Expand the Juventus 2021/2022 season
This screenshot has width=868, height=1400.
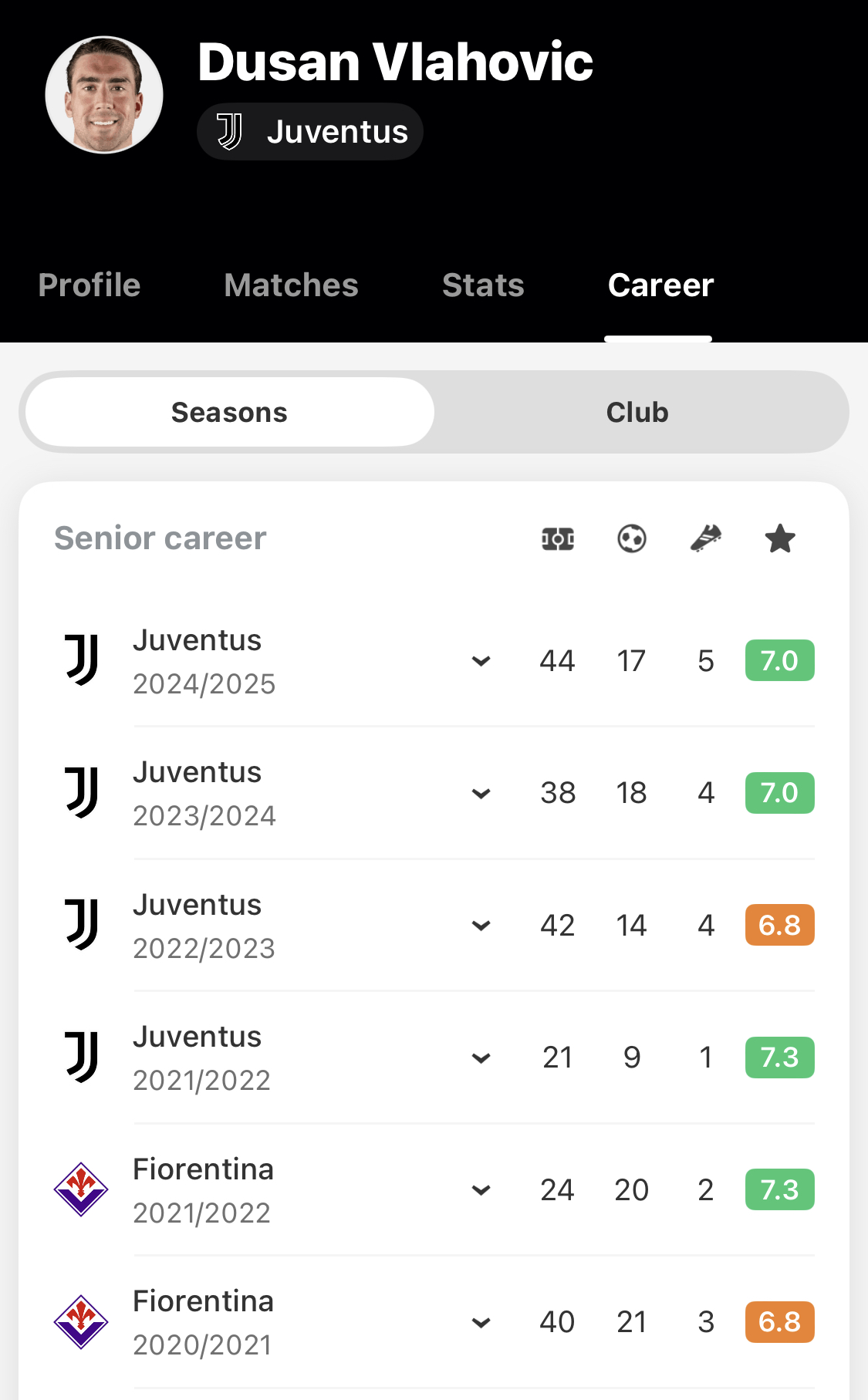click(x=481, y=1058)
